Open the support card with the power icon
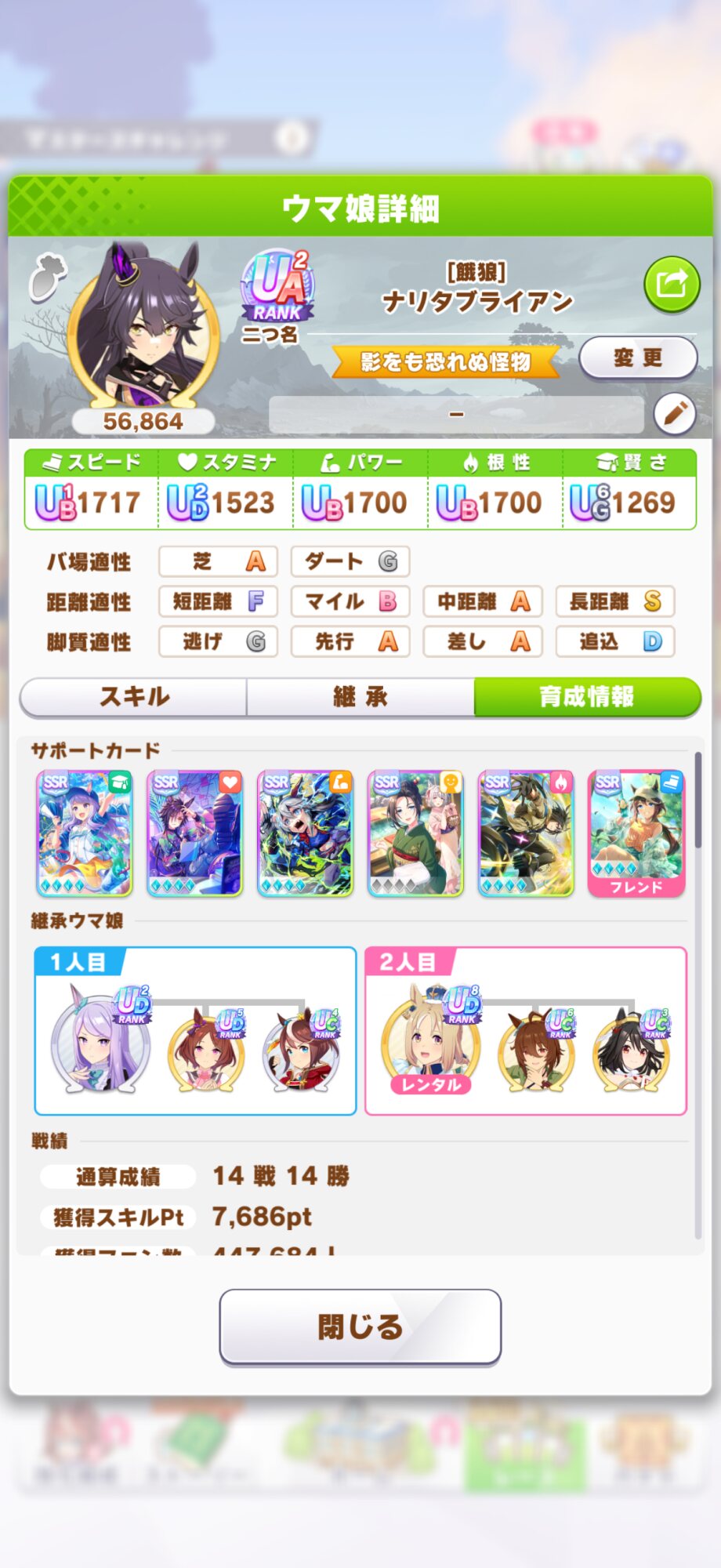The image size is (721, 1568). coord(305,833)
